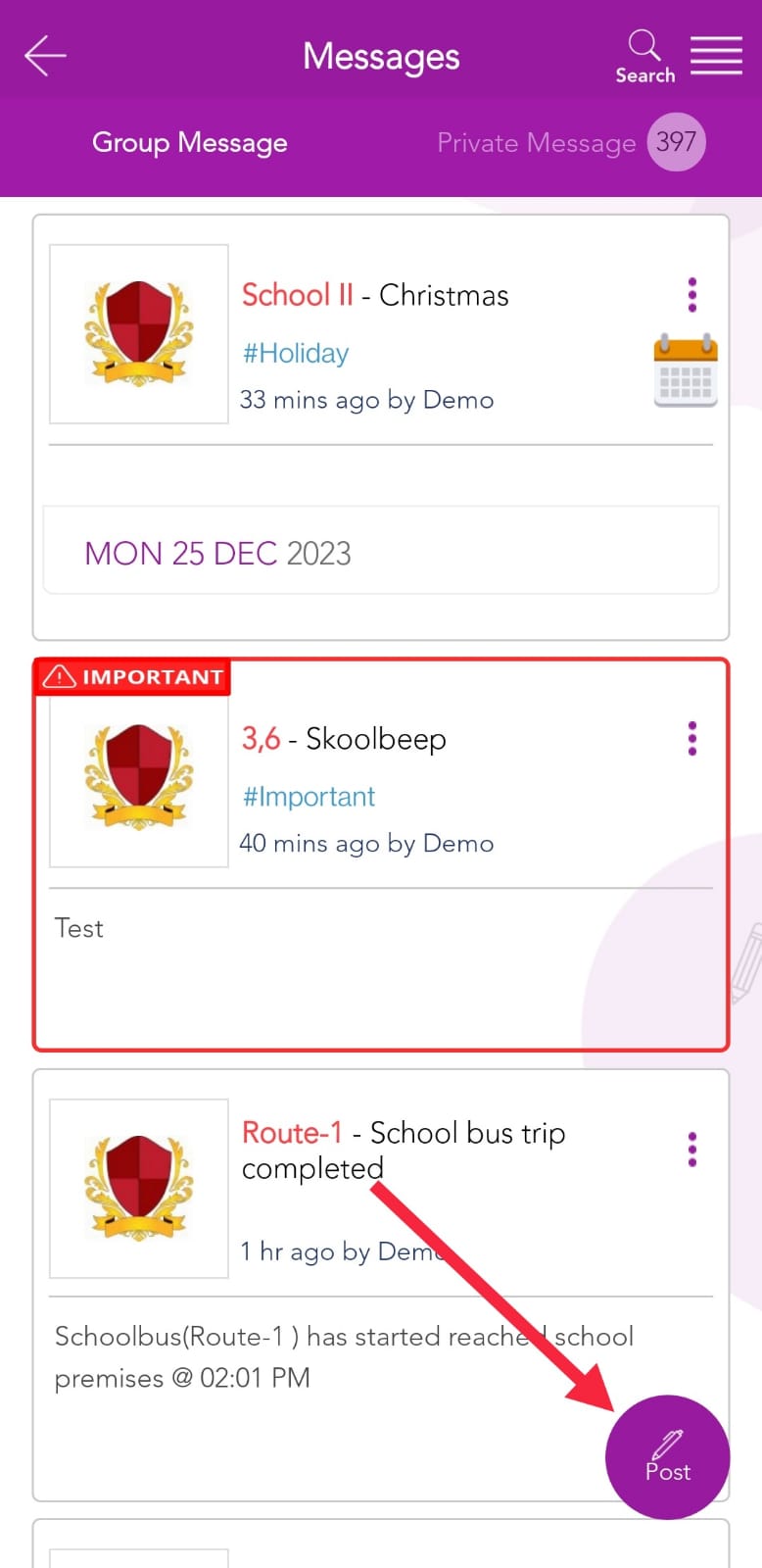Switch to Group Message tab
The width and height of the screenshot is (762, 1568).
[x=190, y=143]
